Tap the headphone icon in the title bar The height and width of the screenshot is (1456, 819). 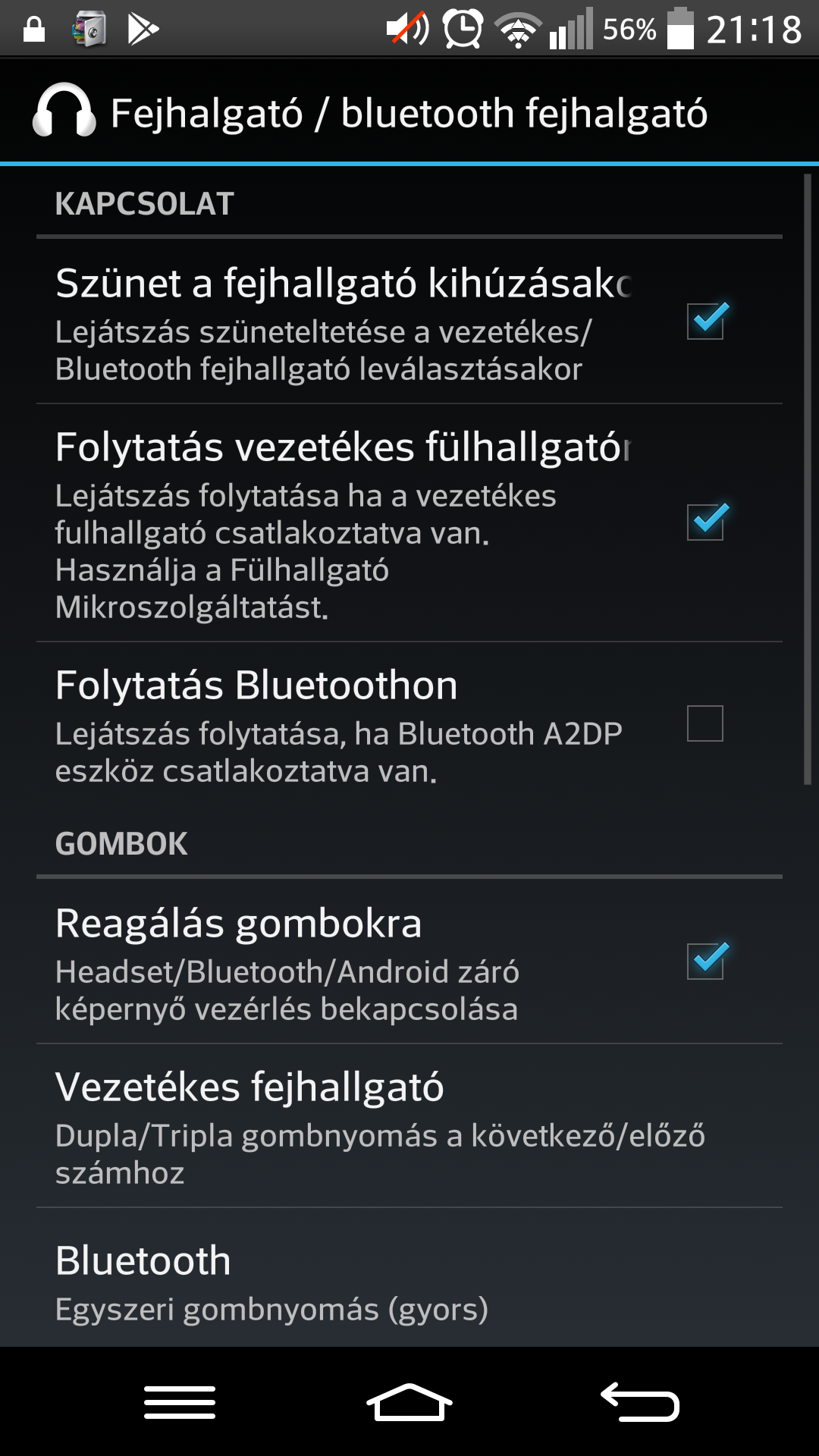(64, 111)
